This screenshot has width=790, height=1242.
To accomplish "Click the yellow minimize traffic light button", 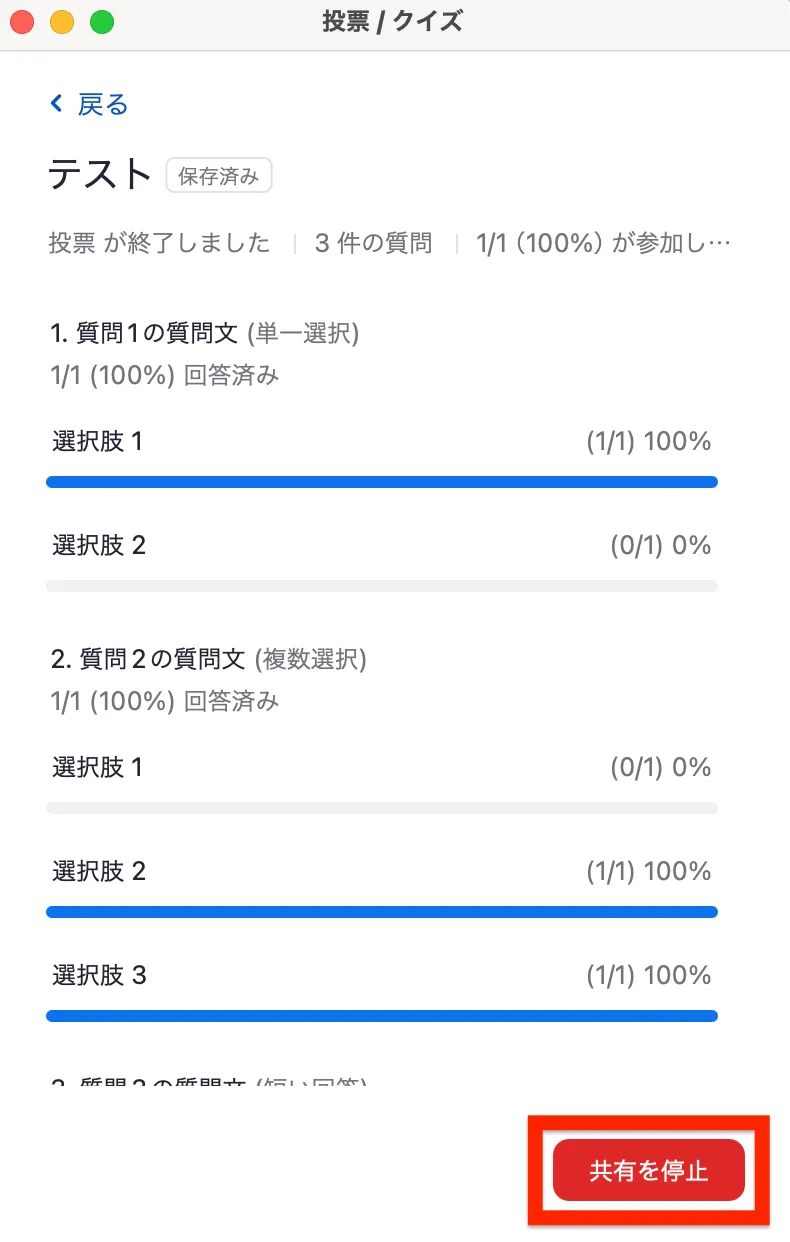I will tap(61, 20).
